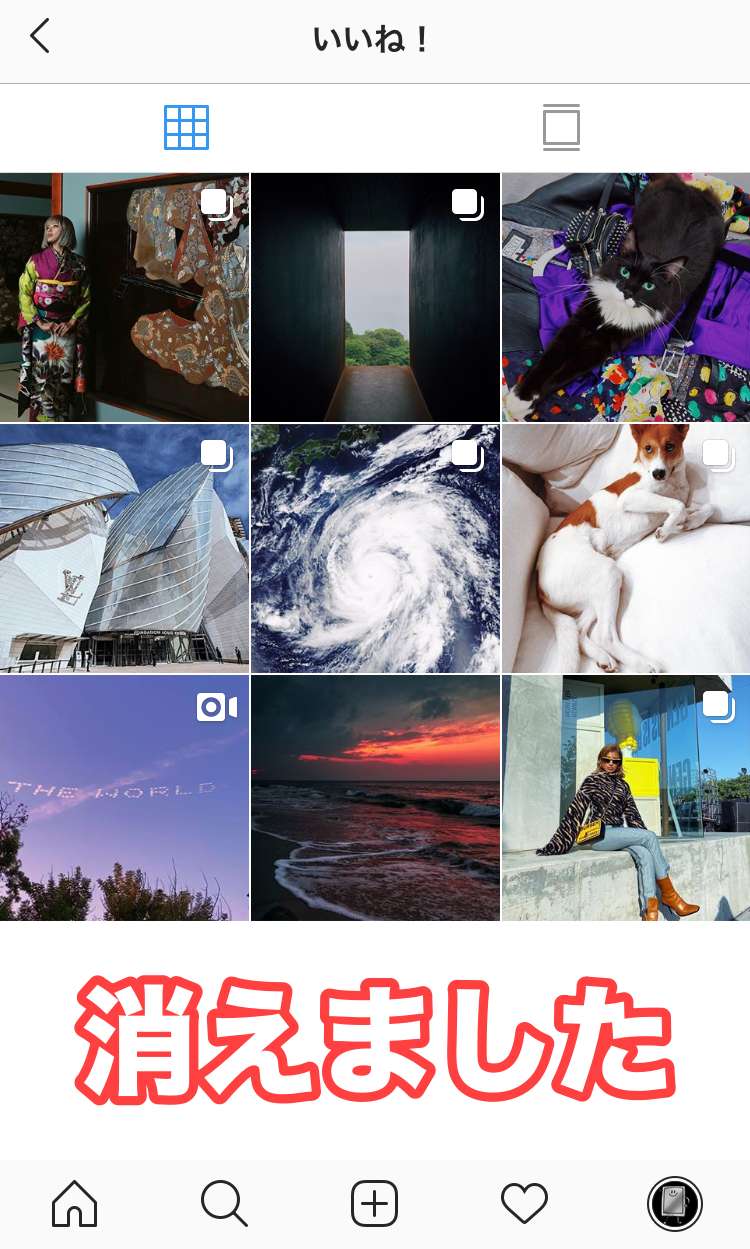The image size is (750, 1249).
Task: Open the kimono woman post
Action: pos(124,297)
